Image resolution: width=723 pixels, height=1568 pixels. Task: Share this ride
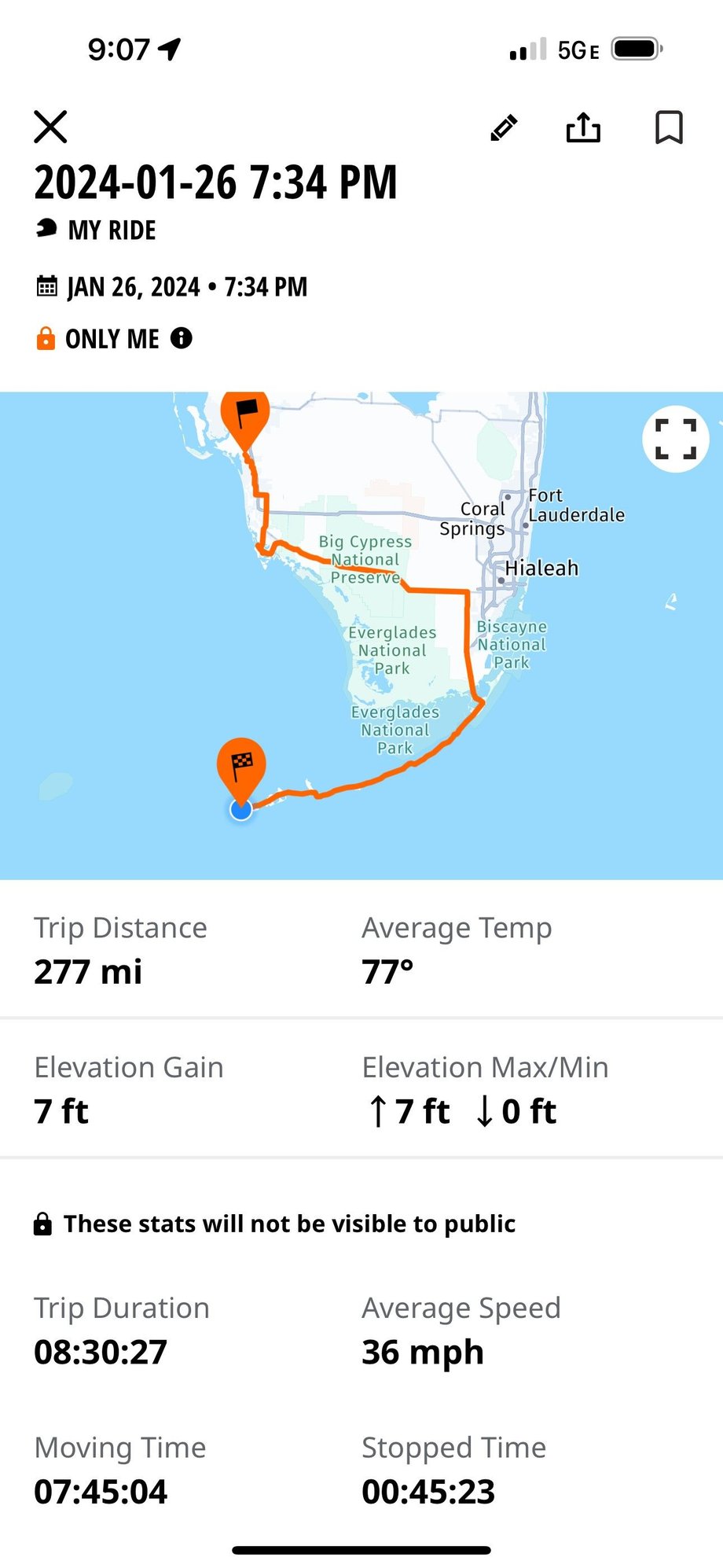[583, 127]
